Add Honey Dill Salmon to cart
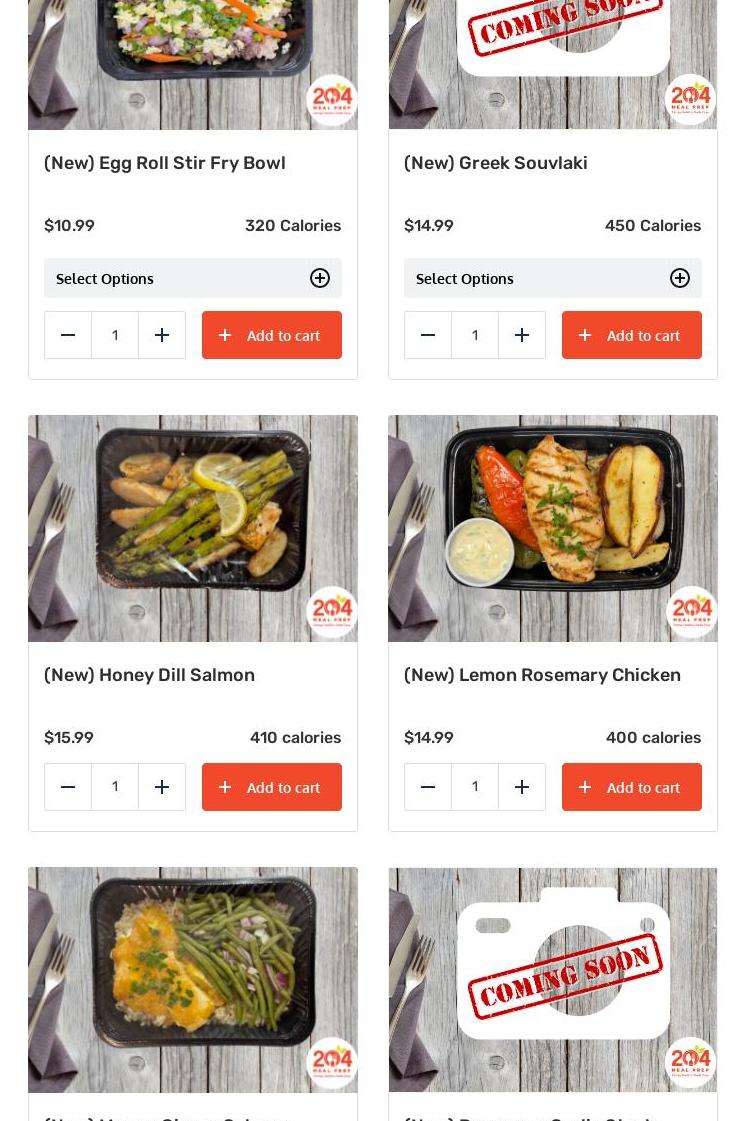 271,787
